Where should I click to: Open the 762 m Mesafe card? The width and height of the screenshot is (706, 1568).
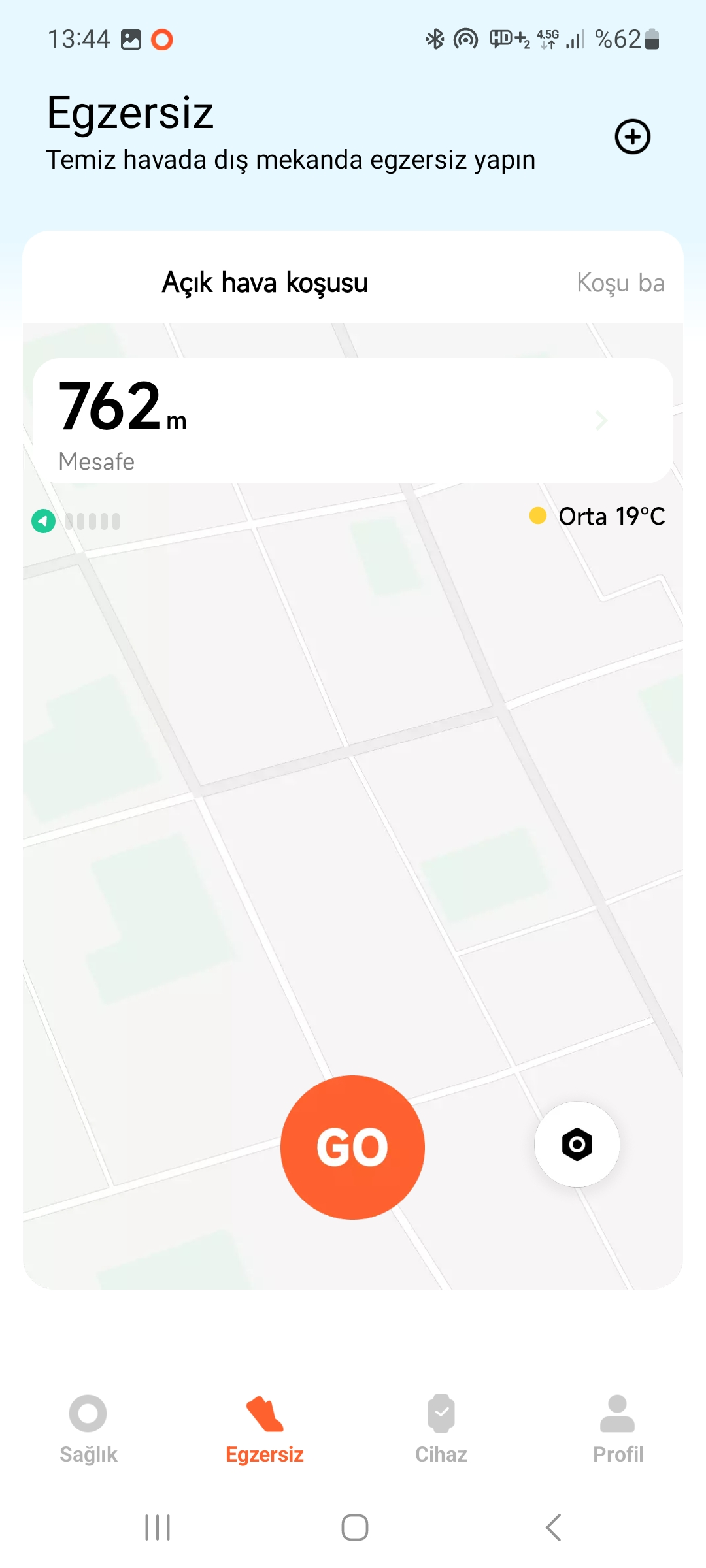tap(353, 421)
